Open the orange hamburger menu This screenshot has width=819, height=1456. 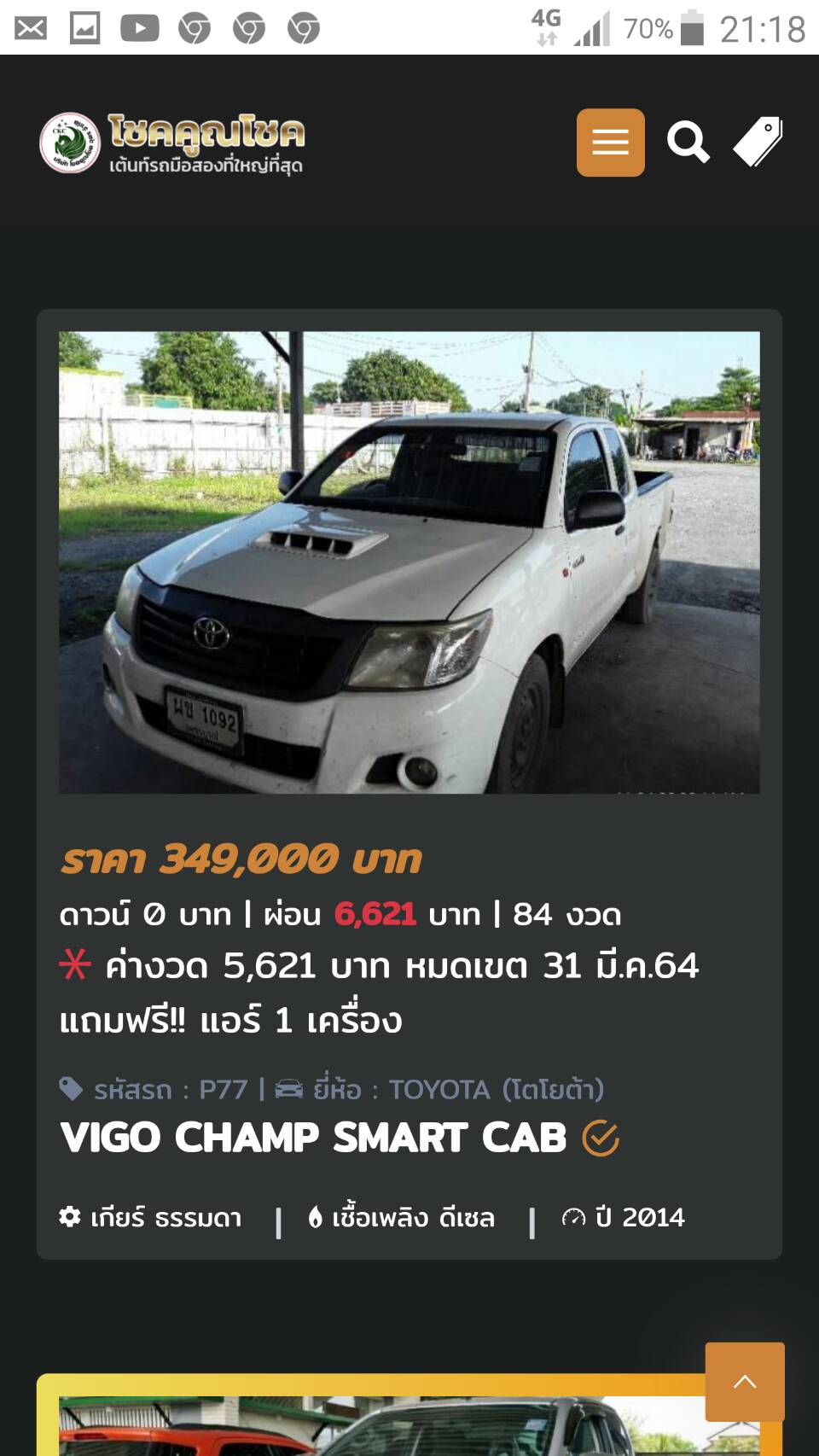pos(610,143)
